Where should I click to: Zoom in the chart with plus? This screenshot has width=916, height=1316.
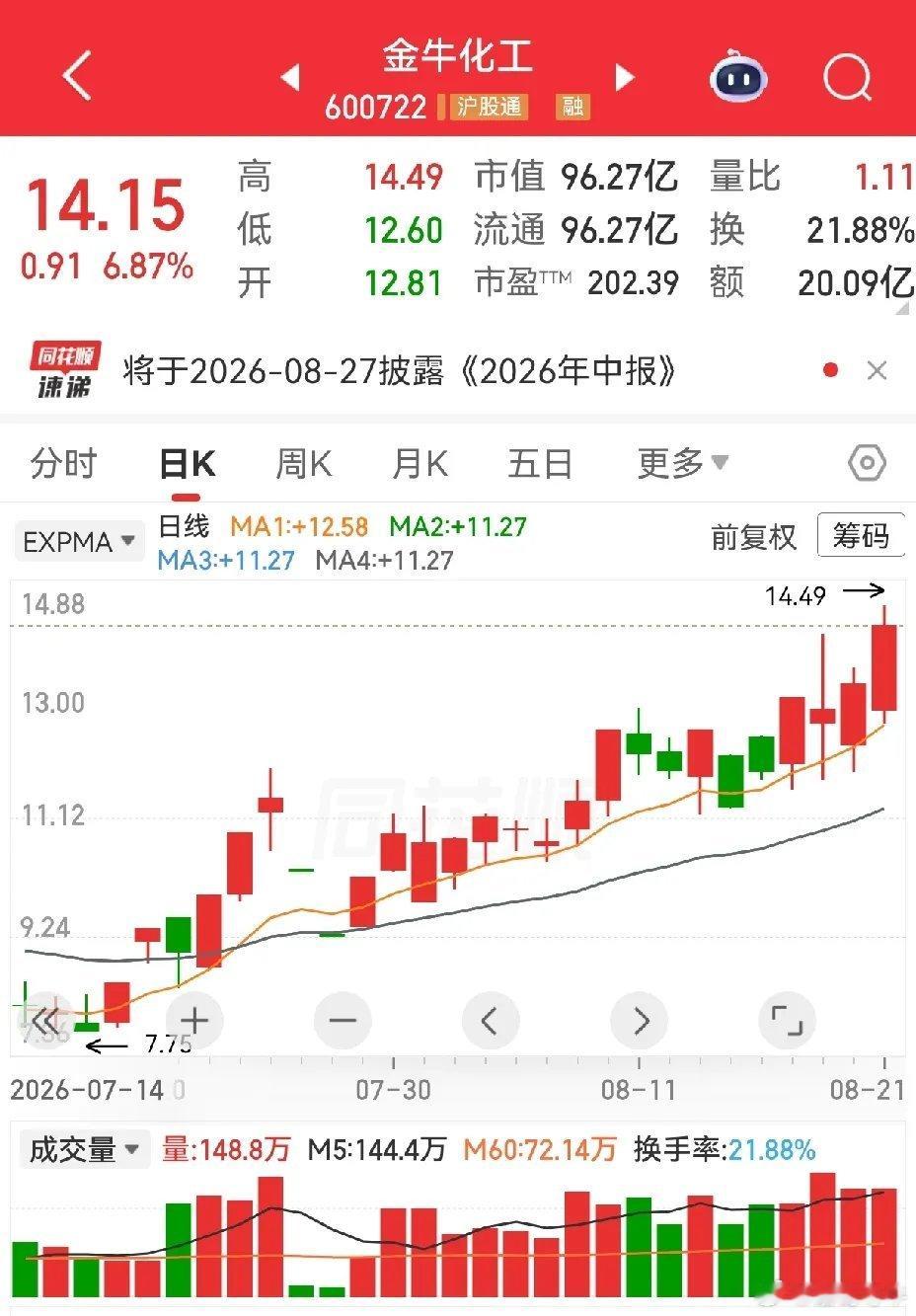(194, 1020)
